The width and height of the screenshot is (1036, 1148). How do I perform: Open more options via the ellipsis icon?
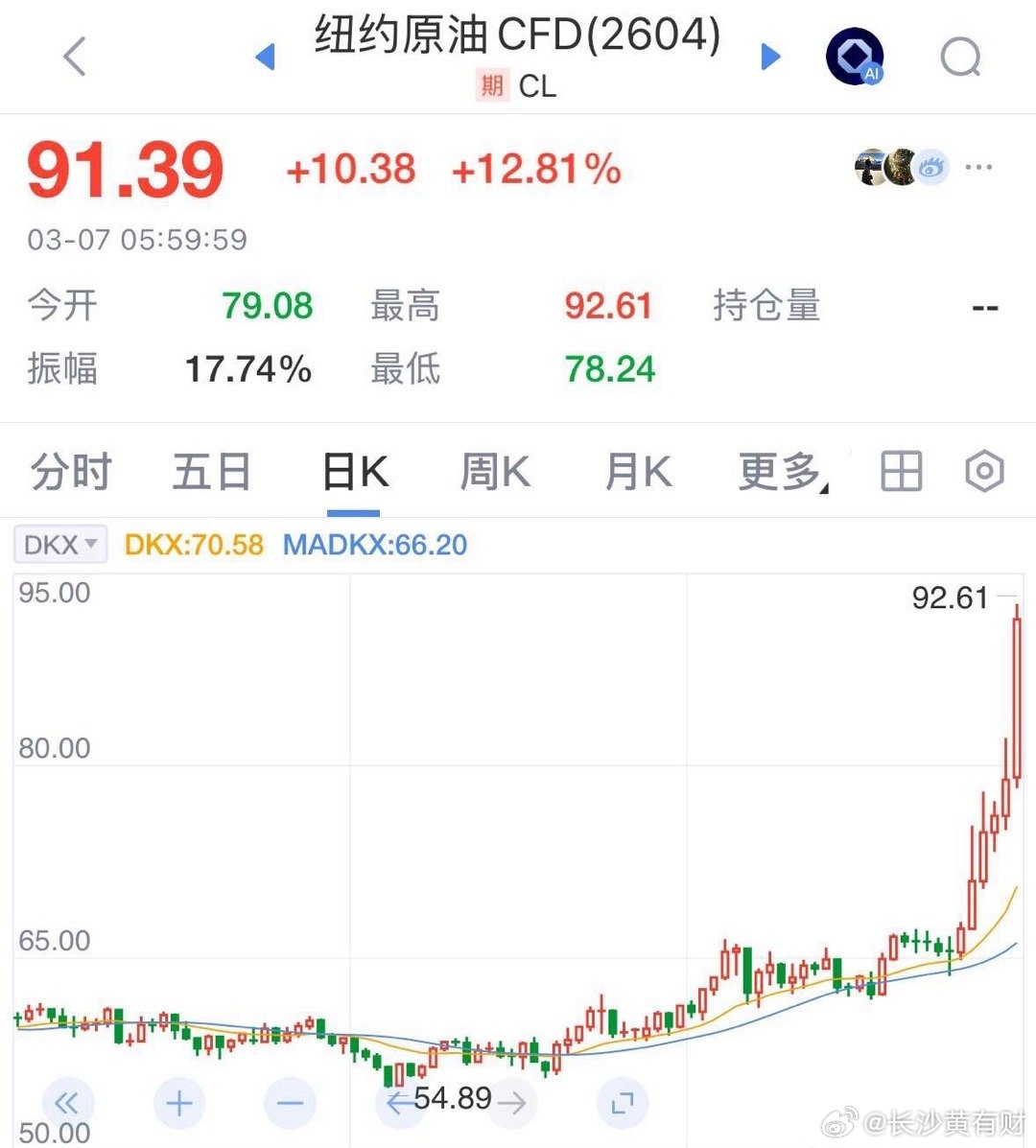coord(979,167)
